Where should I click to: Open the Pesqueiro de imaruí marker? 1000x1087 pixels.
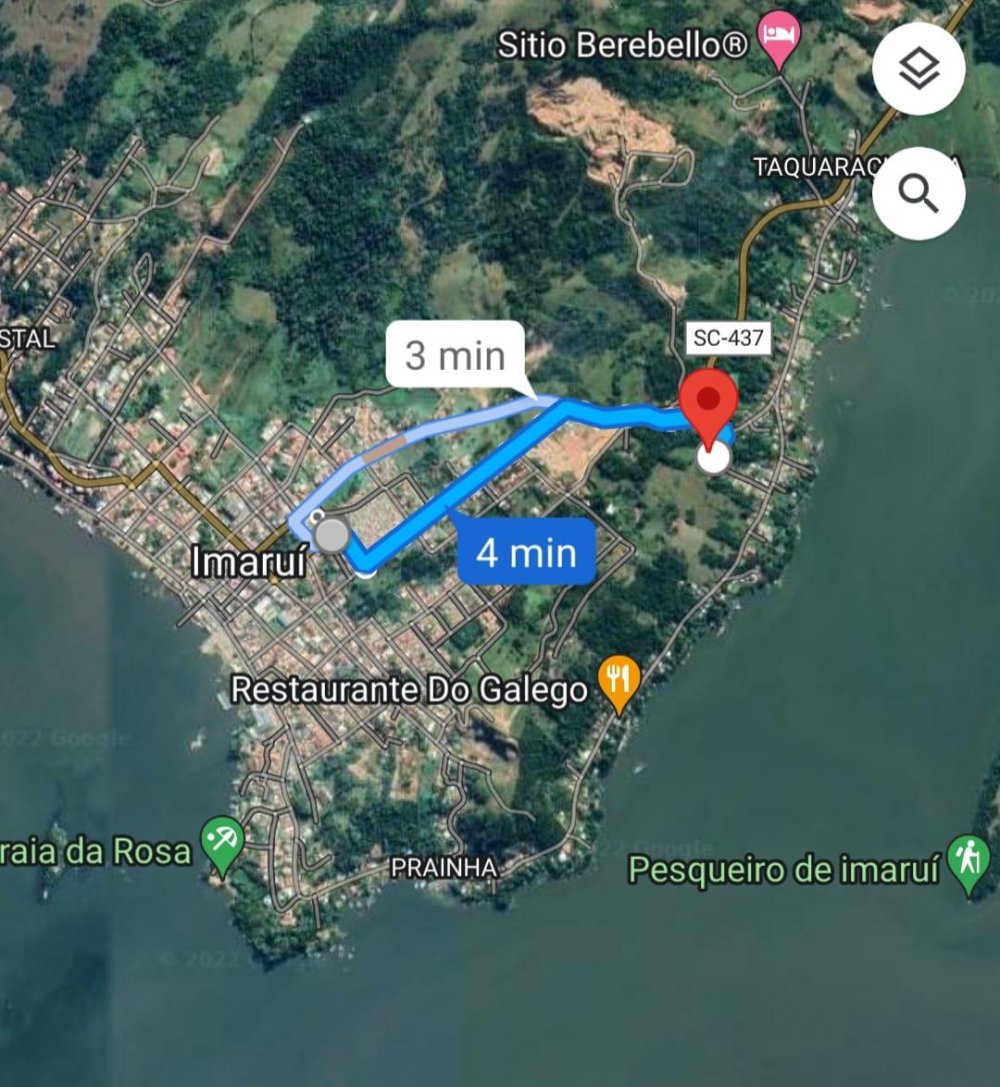(968, 859)
